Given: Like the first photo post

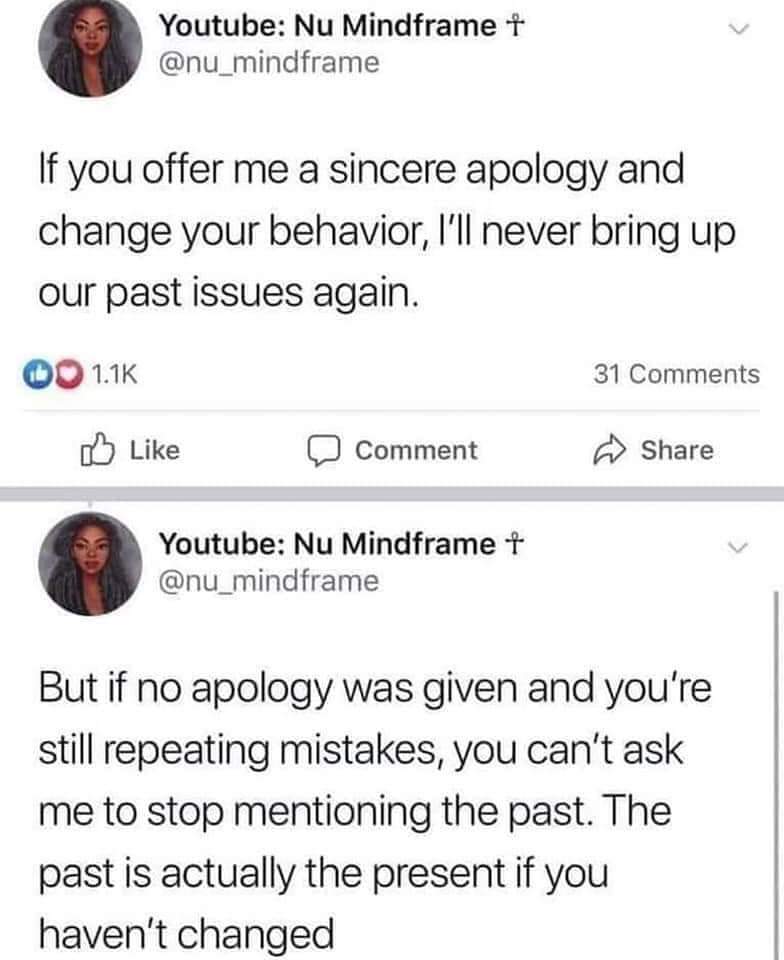Looking at the screenshot, I should 130,450.
